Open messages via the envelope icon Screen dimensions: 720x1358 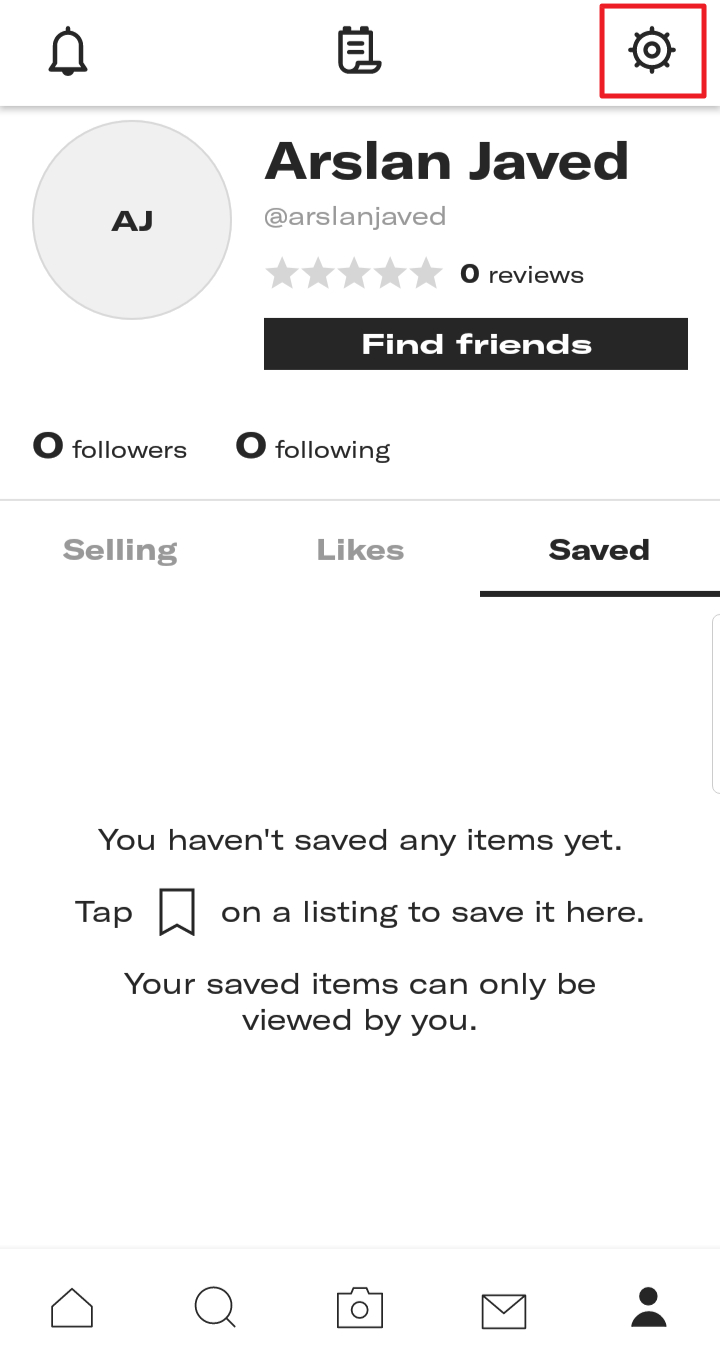pyautogui.click(x=504, y=1307)
